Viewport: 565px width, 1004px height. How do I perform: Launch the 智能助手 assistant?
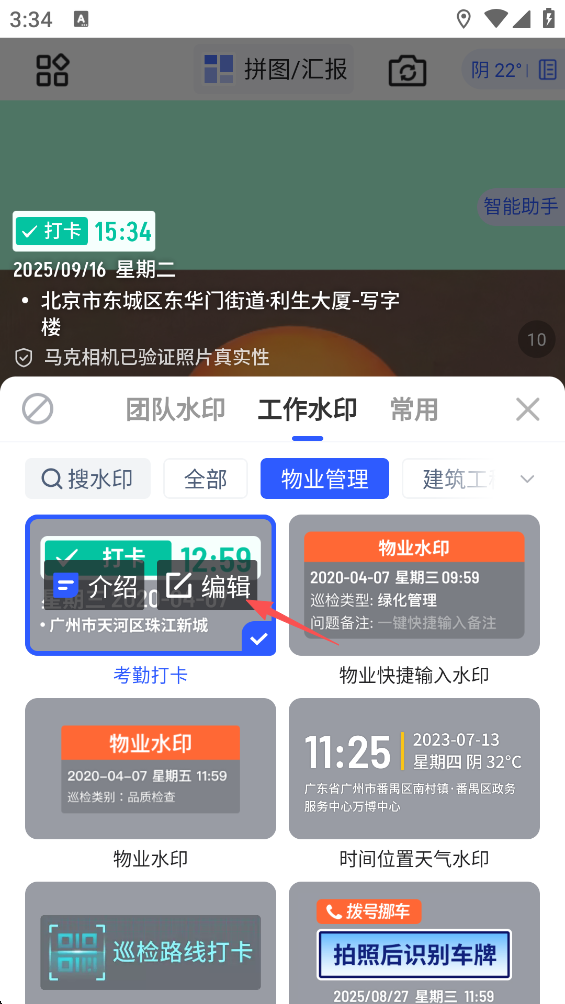point(521,207)
